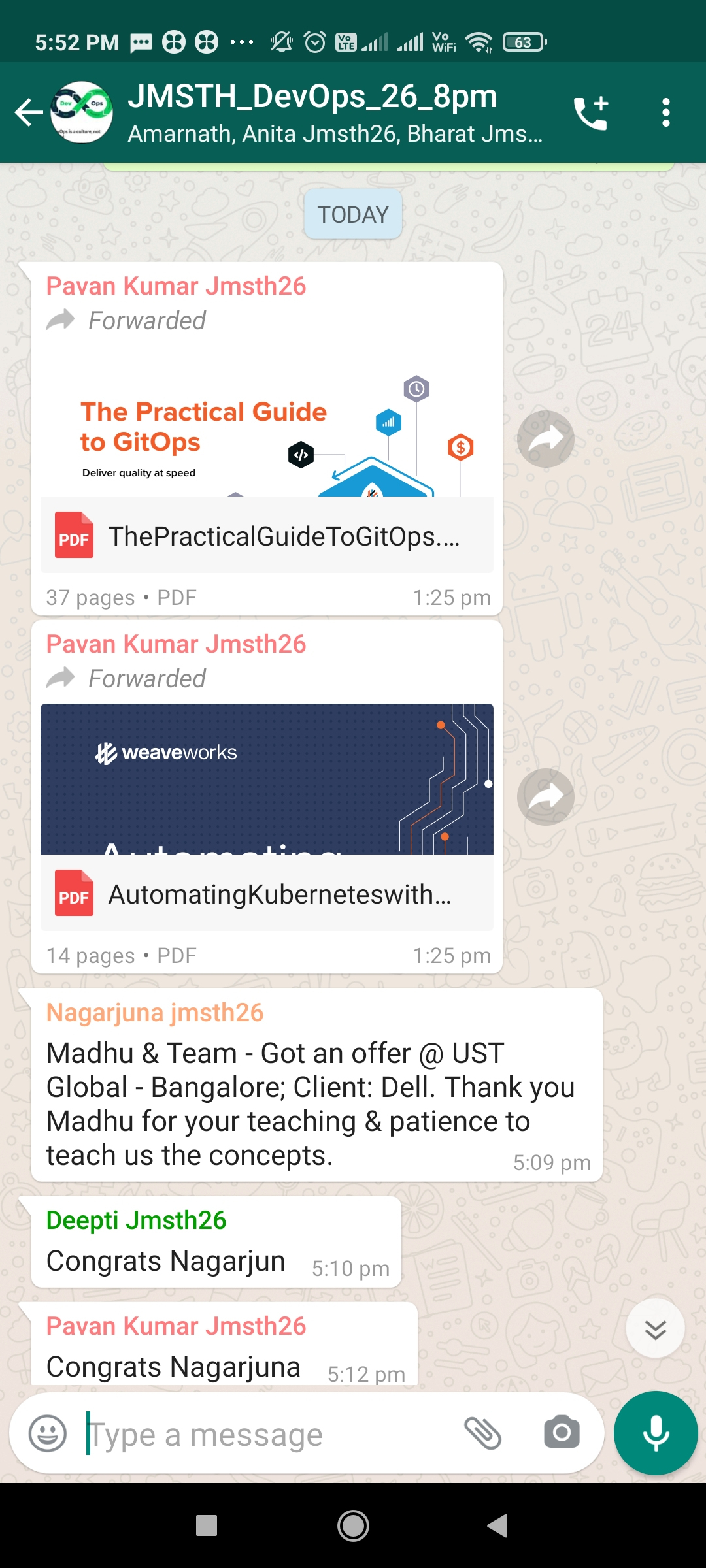706x1568 pixels.
Task: Open JMSTH_DevOps_26_8pm group info
Action: coord(335,112)
